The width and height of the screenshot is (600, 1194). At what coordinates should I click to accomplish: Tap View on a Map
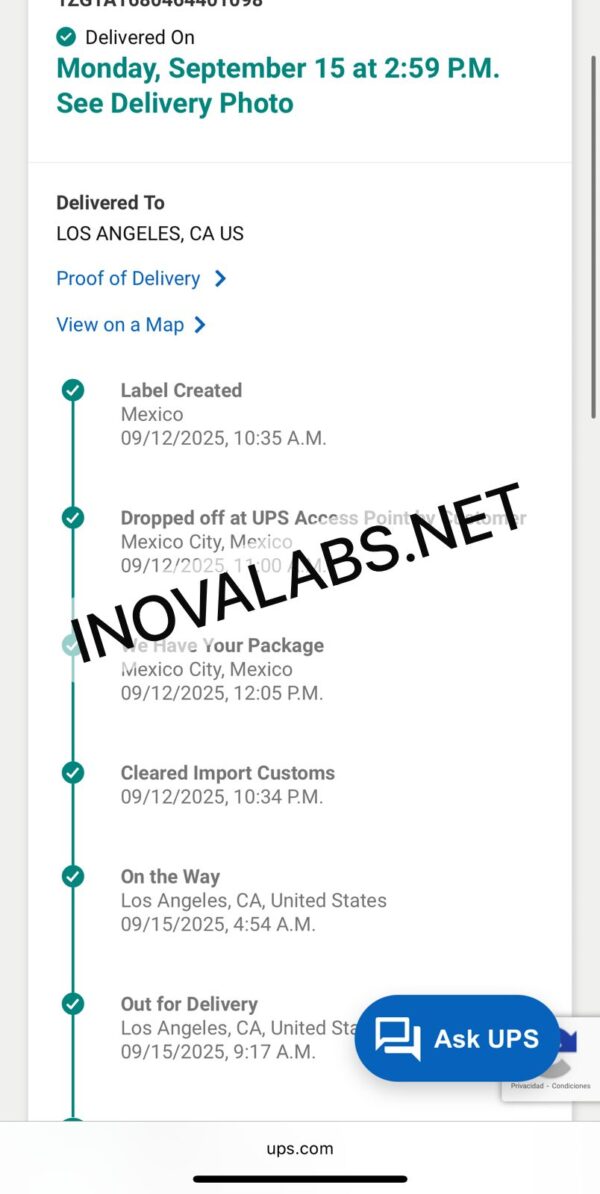[130, 324]
